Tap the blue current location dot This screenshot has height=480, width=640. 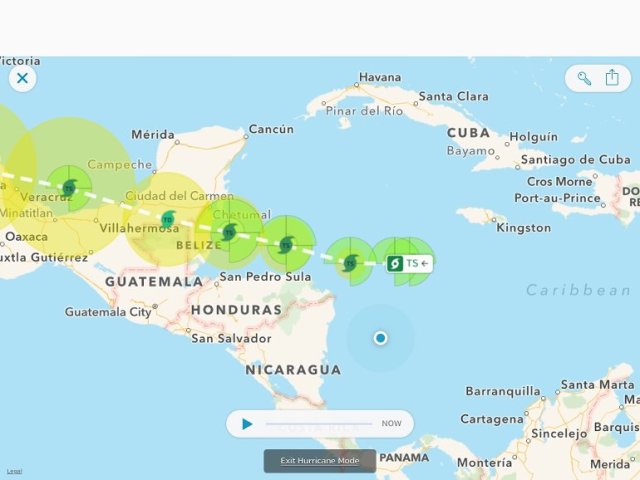click(x=380, y=338)
